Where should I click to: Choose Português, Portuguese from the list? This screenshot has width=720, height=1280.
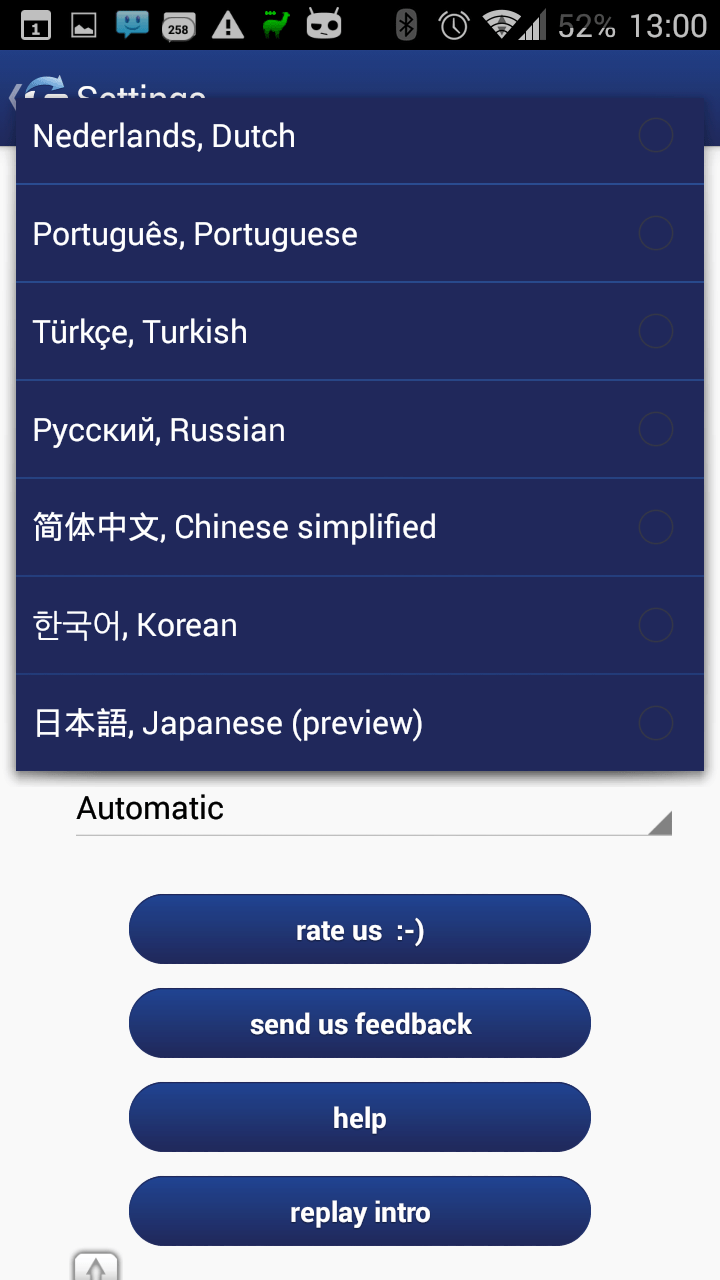pyautogui.click(x=360, y=234)
